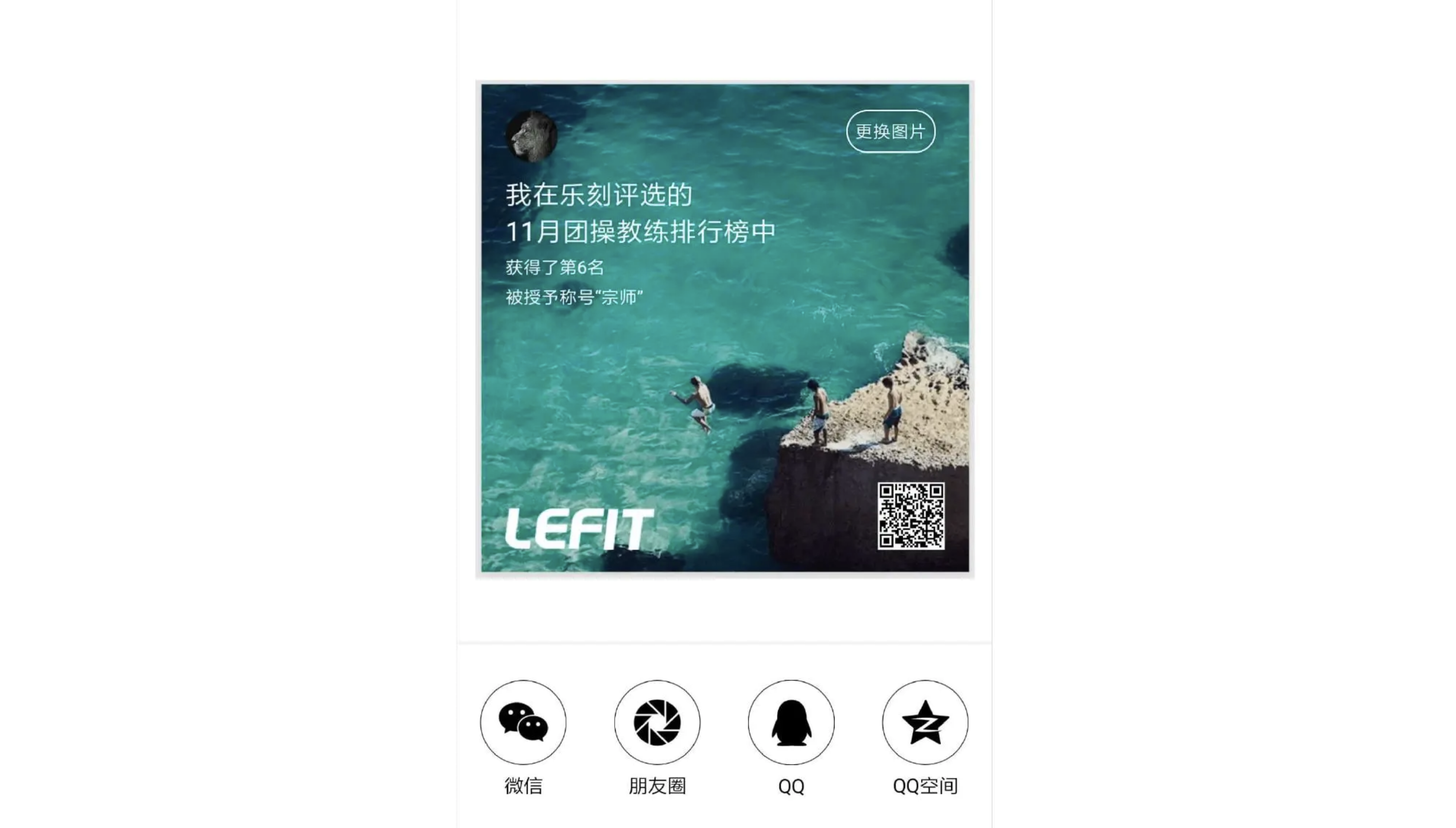Viewport: 1456px width, 828px height.
Task: Share to 朋友圈 moments
Action: 657,722
